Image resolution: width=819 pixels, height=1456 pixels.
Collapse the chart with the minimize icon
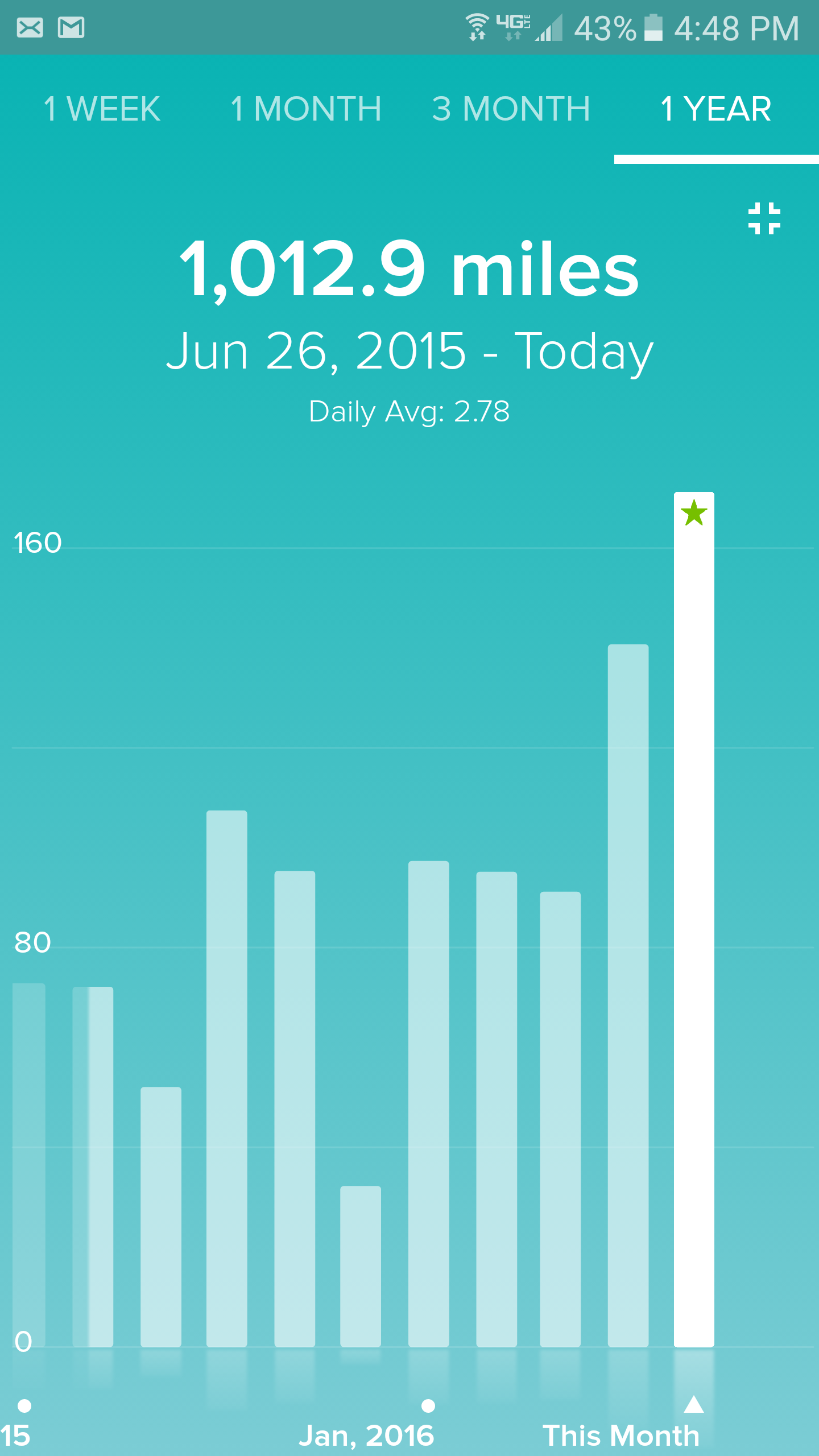[764, 218]
